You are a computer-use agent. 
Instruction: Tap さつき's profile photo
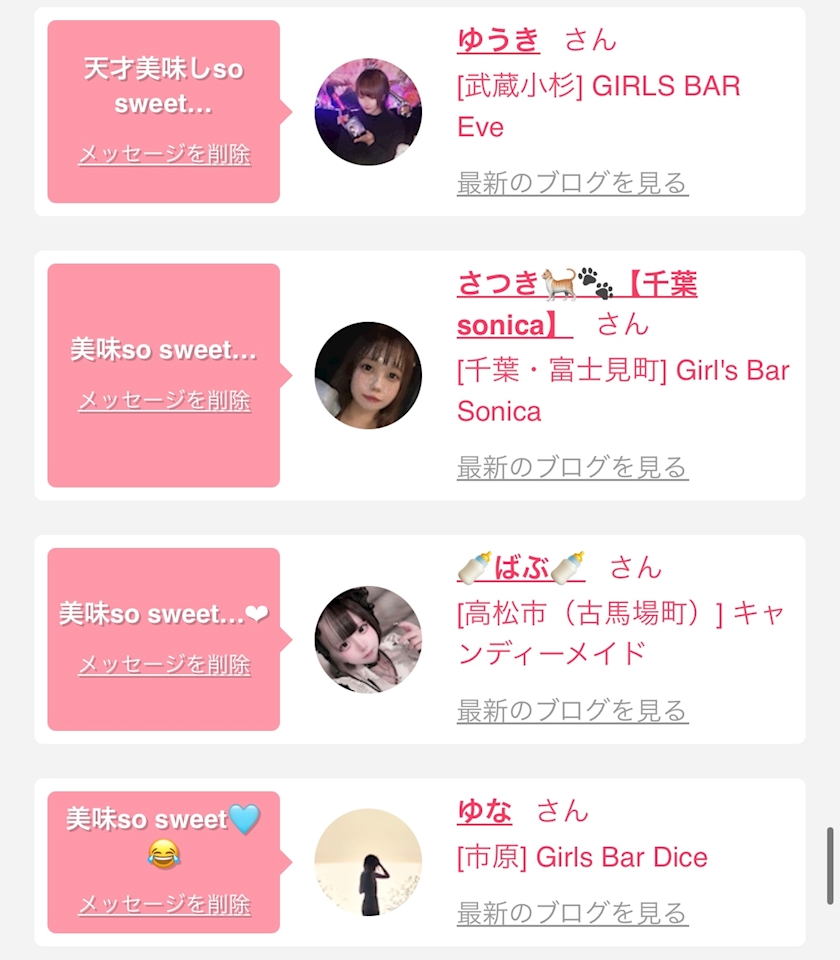point(368,375)
